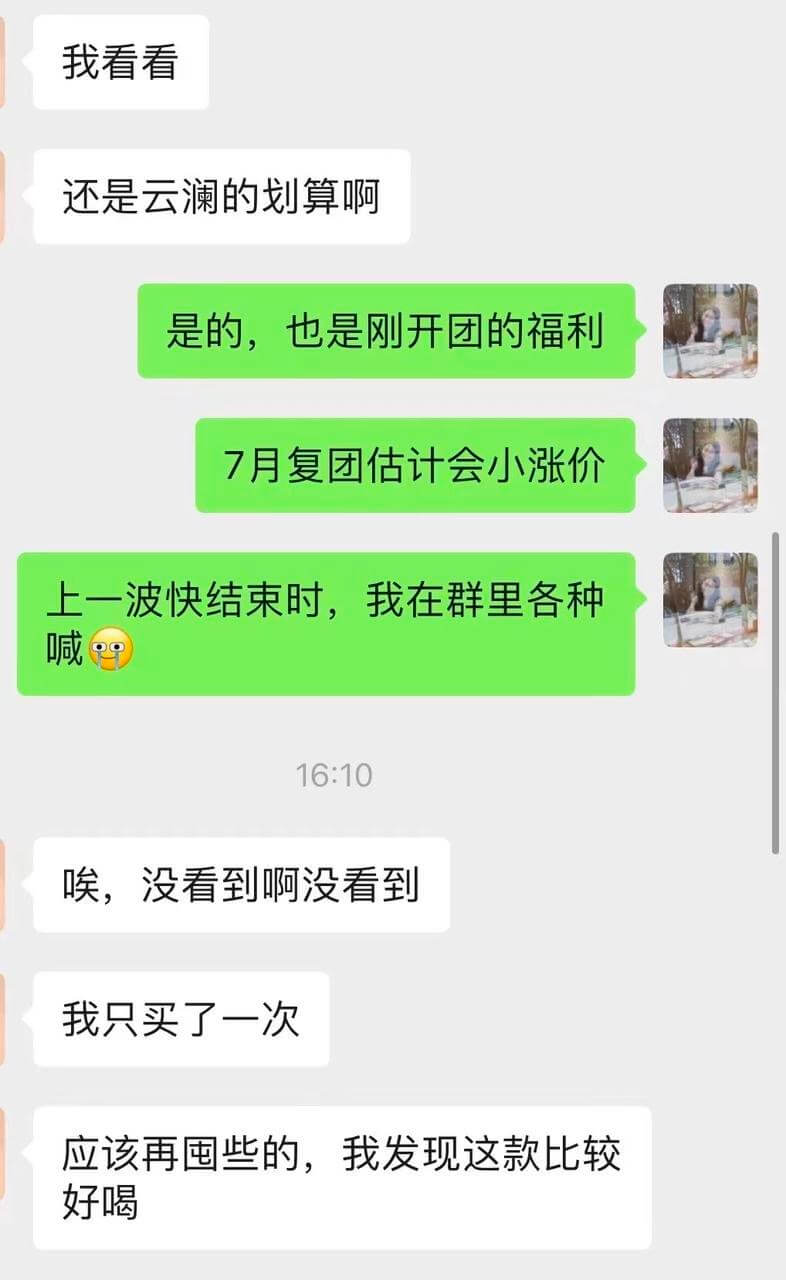The image size is (786, 1280).
Task: Tap avatar next to "7月复团估计会小涨价" message
Action: pyautogui.click(x=710, y=465)
